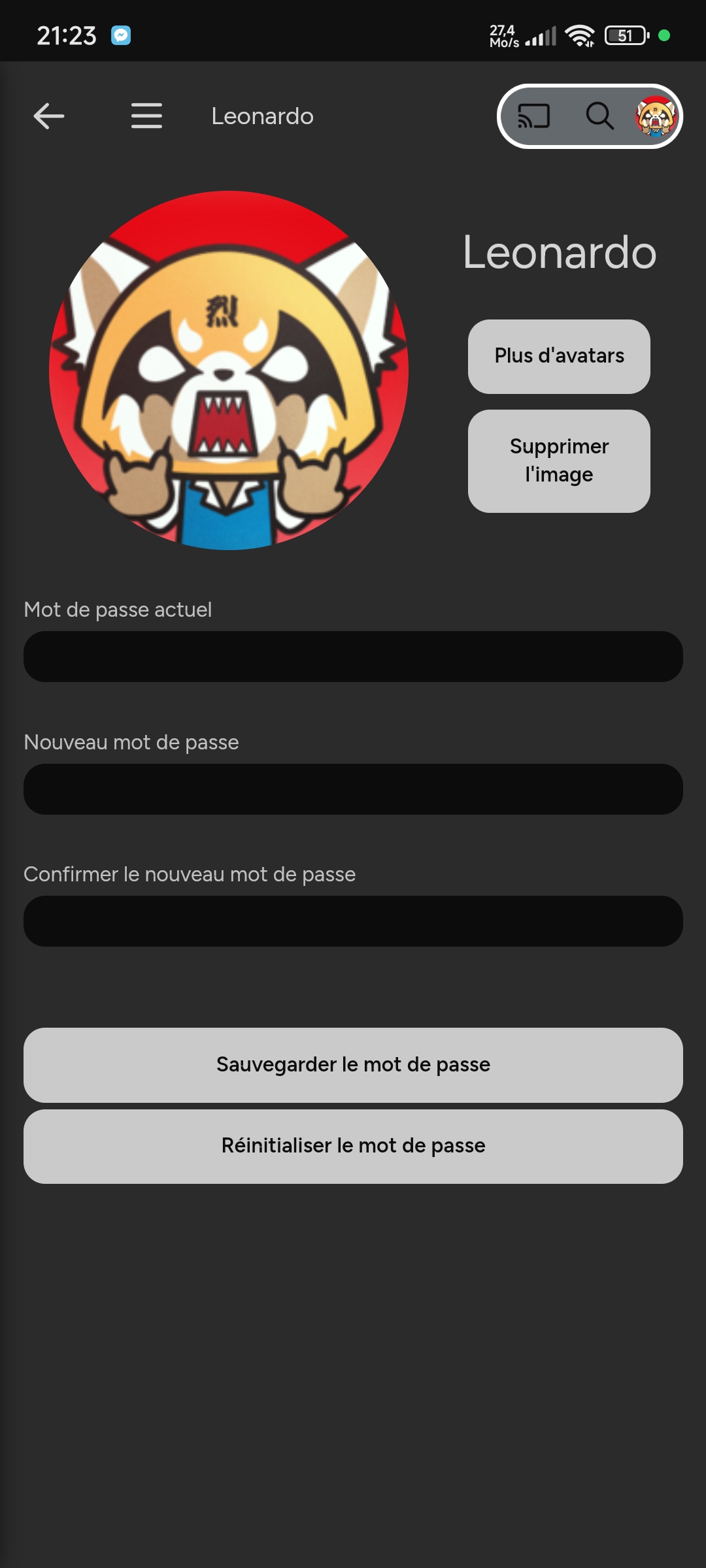Open search with the magnifier icon
The image size is (706, 1568).
(x=599, y=116)
